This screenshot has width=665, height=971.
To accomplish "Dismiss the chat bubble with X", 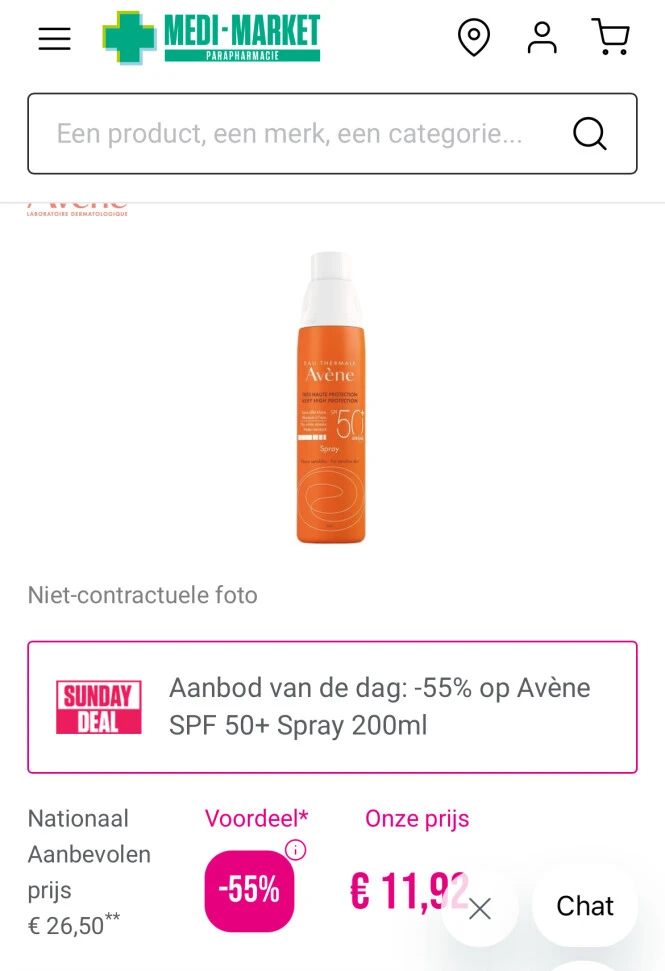I will [480, 908].
